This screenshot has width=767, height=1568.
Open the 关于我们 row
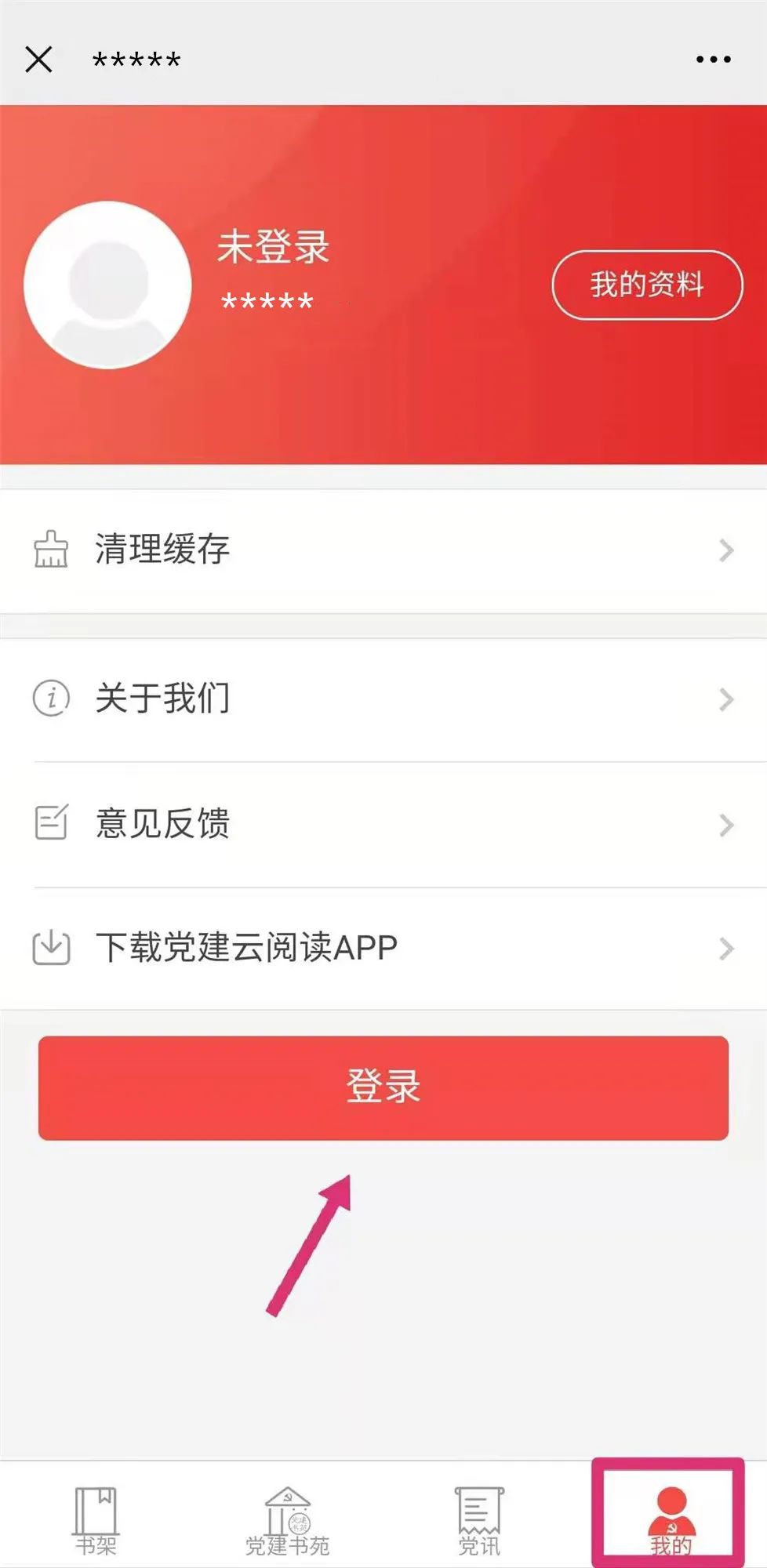383,699
